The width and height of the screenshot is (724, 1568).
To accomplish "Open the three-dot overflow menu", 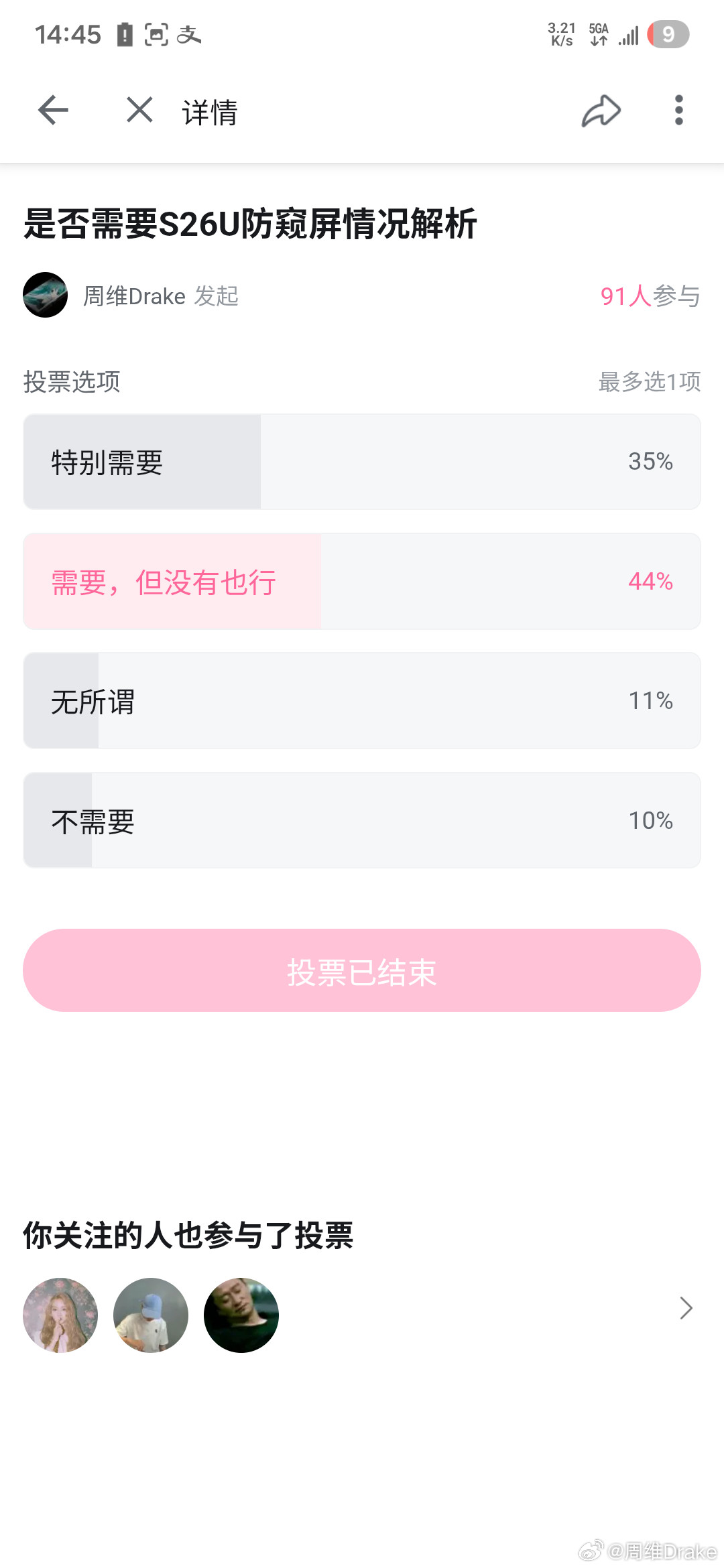I will click(x=678, y=111).
